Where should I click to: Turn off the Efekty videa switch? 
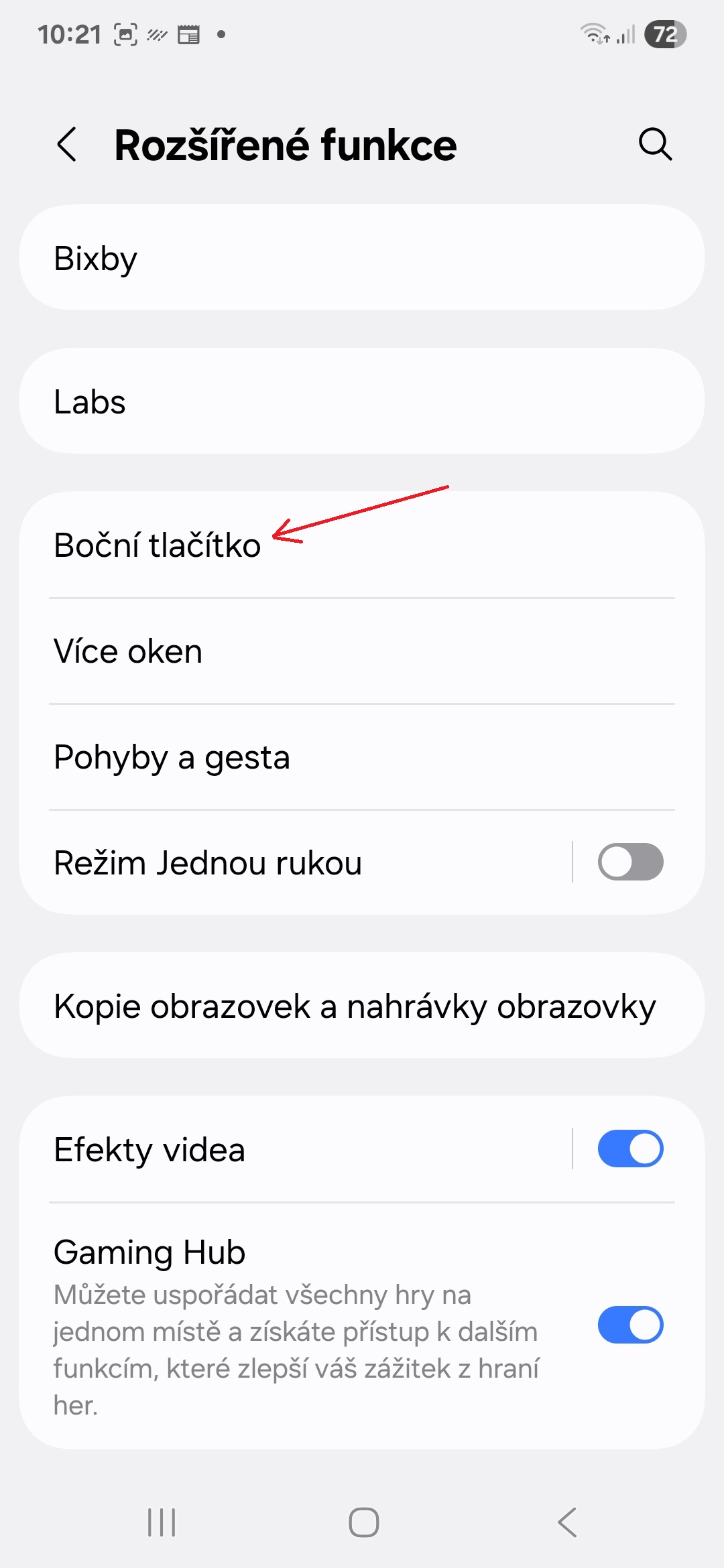click(630, 1149)
